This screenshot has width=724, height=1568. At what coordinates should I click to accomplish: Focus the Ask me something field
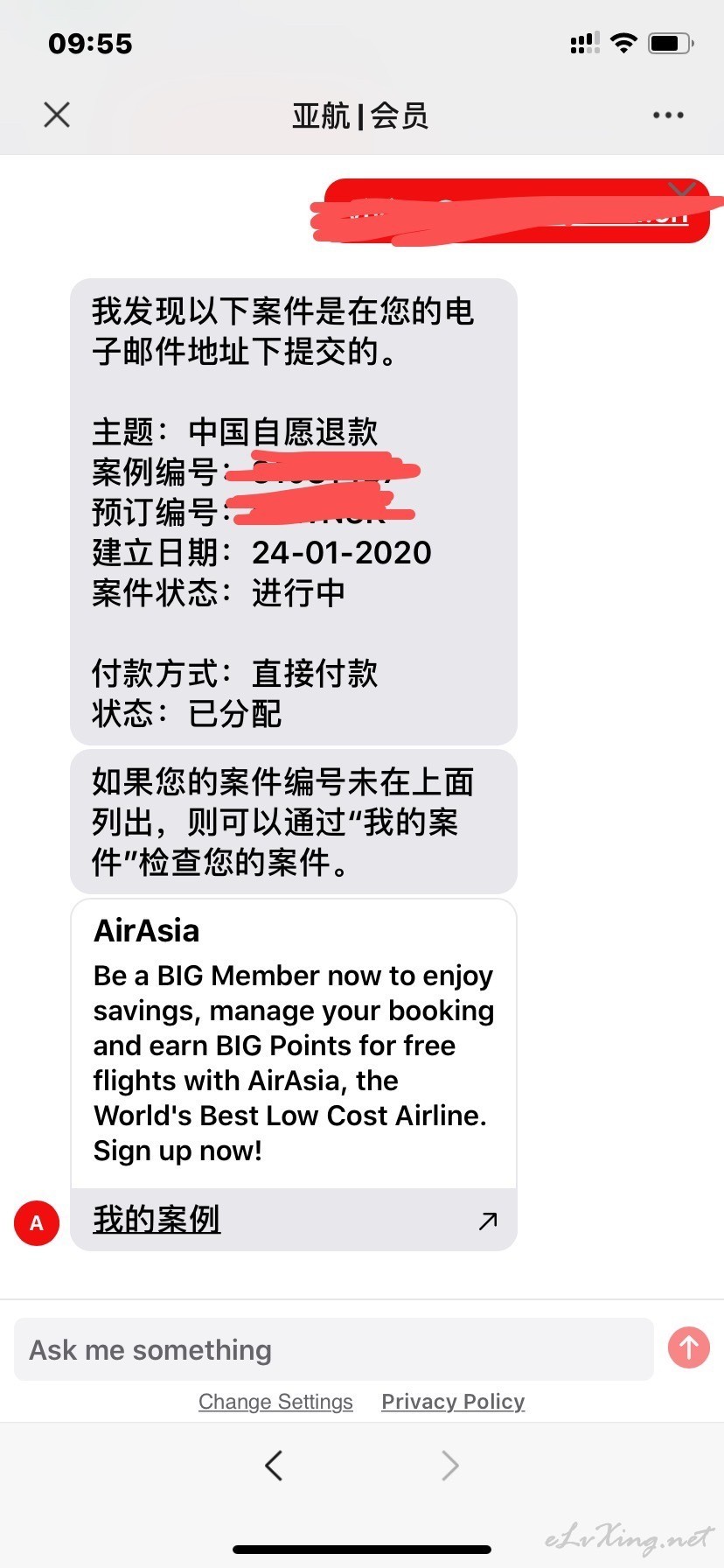click(334, 1349)
